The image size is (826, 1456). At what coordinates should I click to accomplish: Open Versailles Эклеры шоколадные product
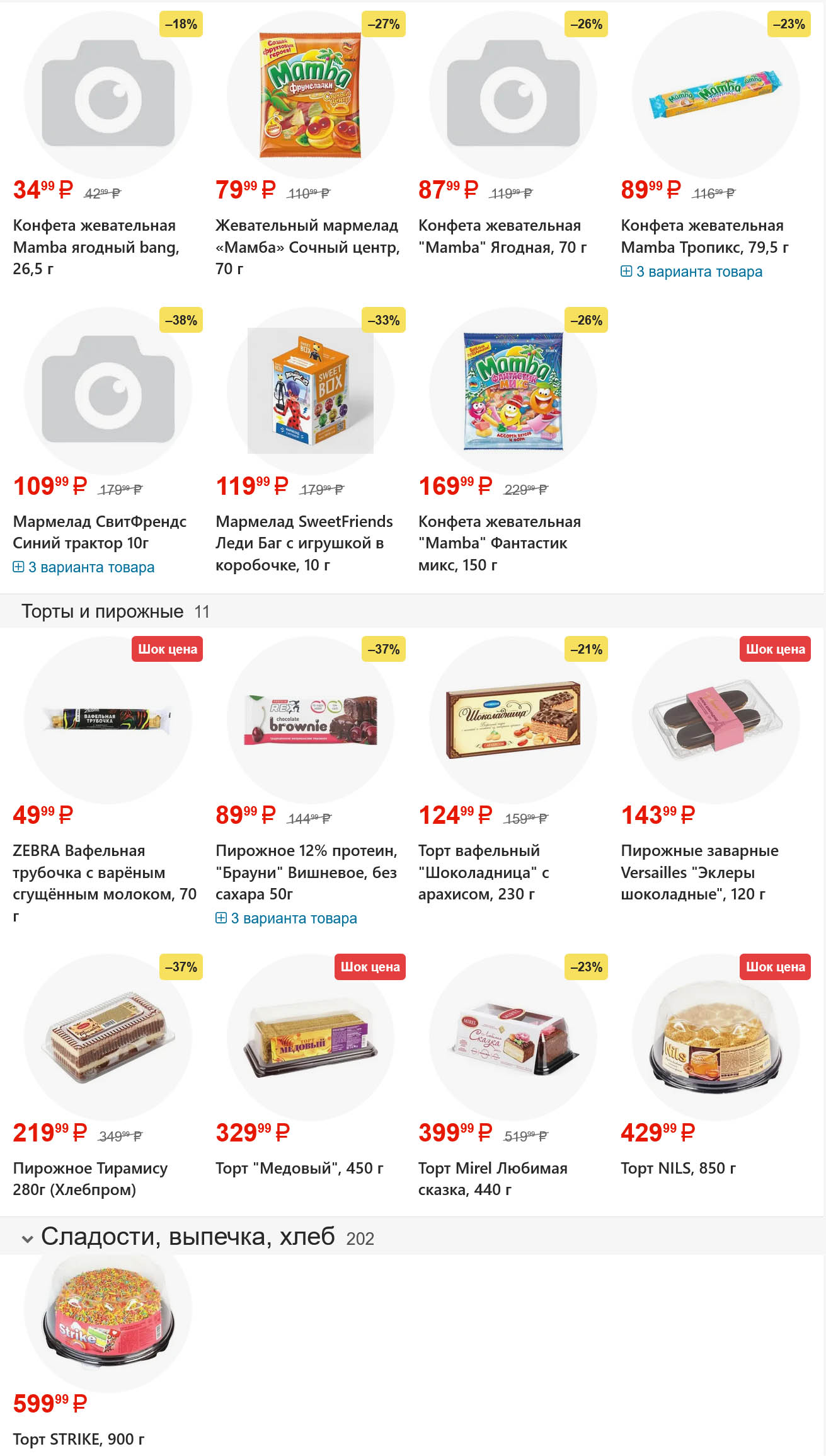(x=699, y=872)
